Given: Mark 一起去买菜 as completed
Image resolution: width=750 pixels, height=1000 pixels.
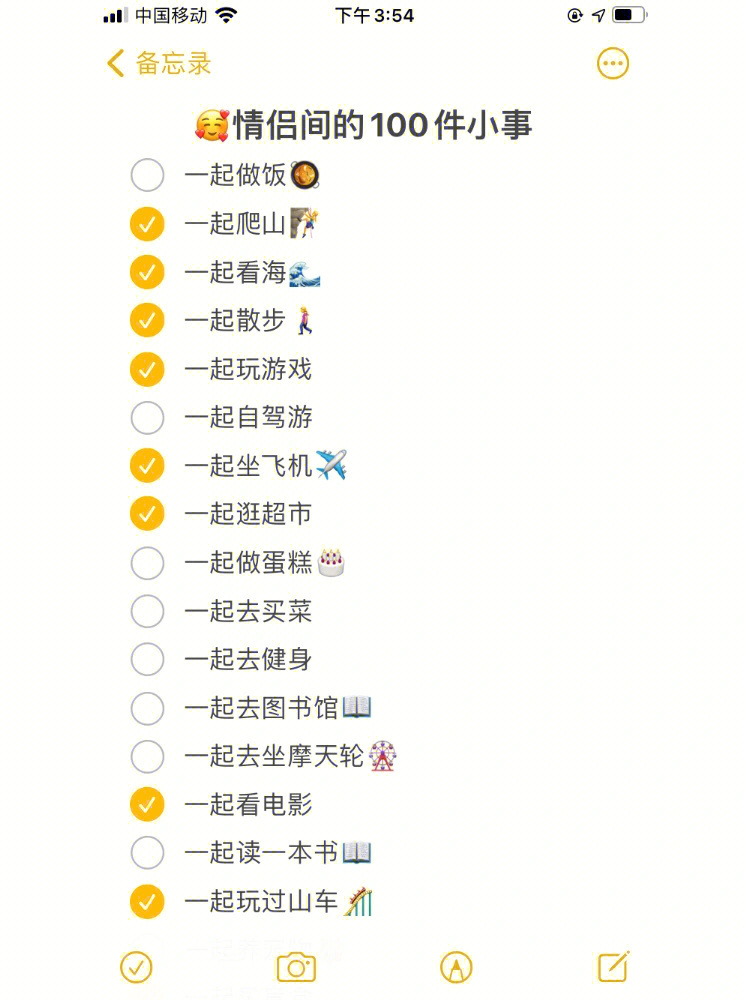Looking at the screenshot, I should pyautogui.click(x=147, y=611).
